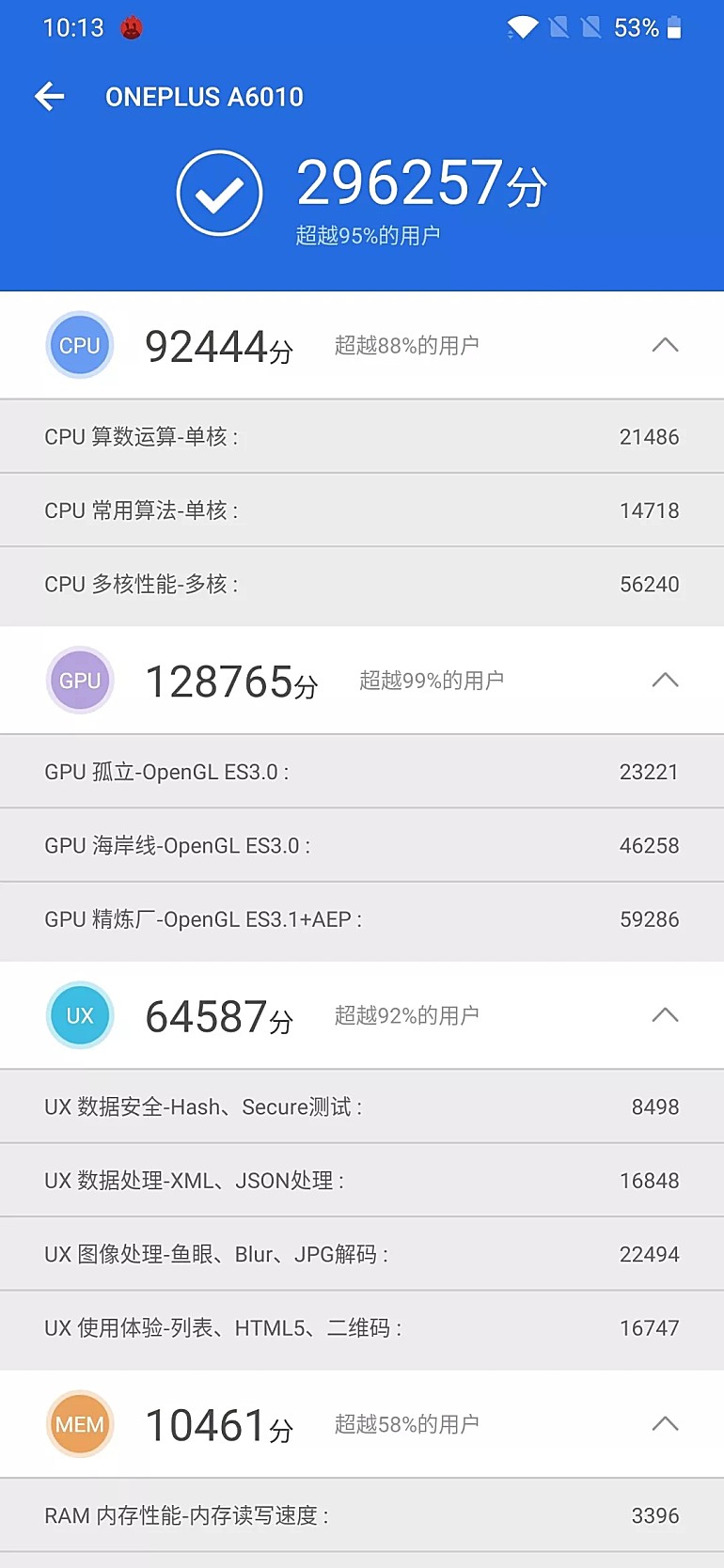Image resolution: width=724 pixels, height=1568 pixels.
Task: Collapse the UX score section
Action: point(665,1015)
